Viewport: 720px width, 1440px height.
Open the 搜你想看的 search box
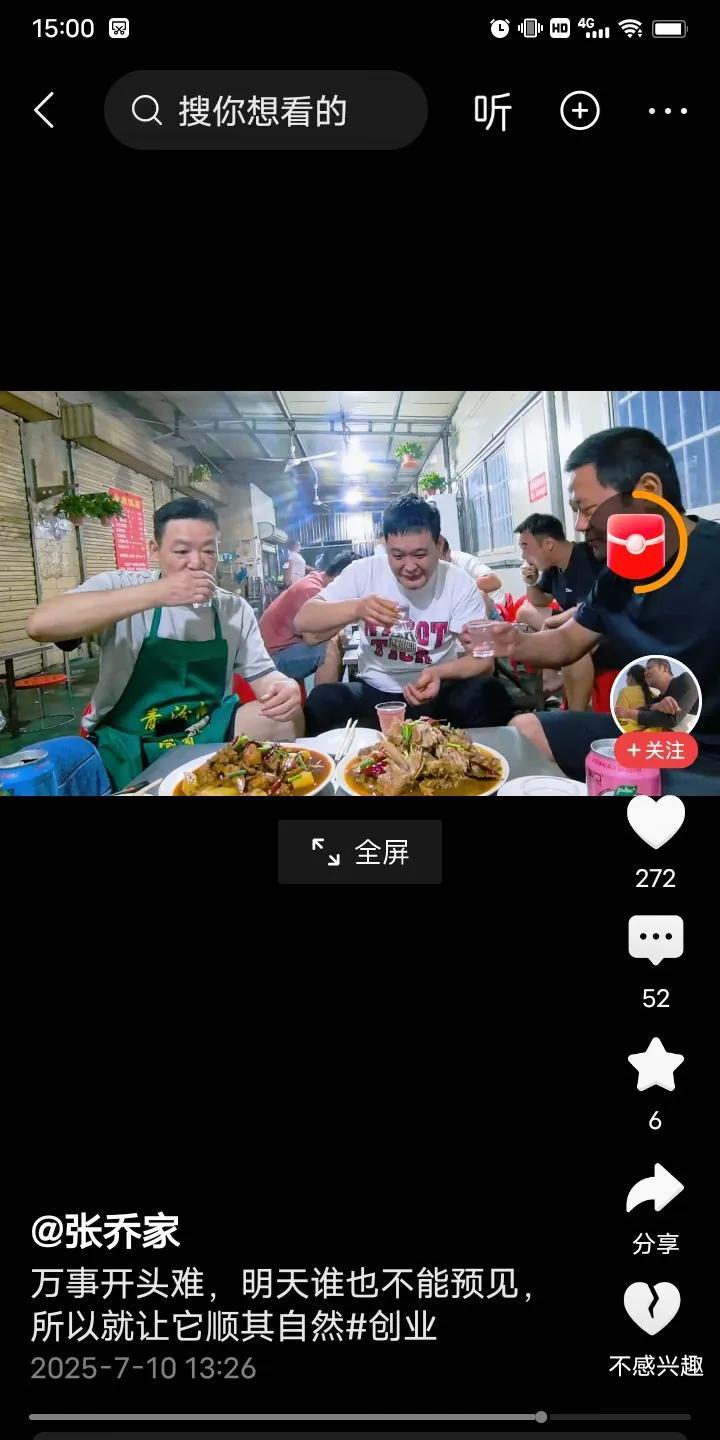click(266, 110)
